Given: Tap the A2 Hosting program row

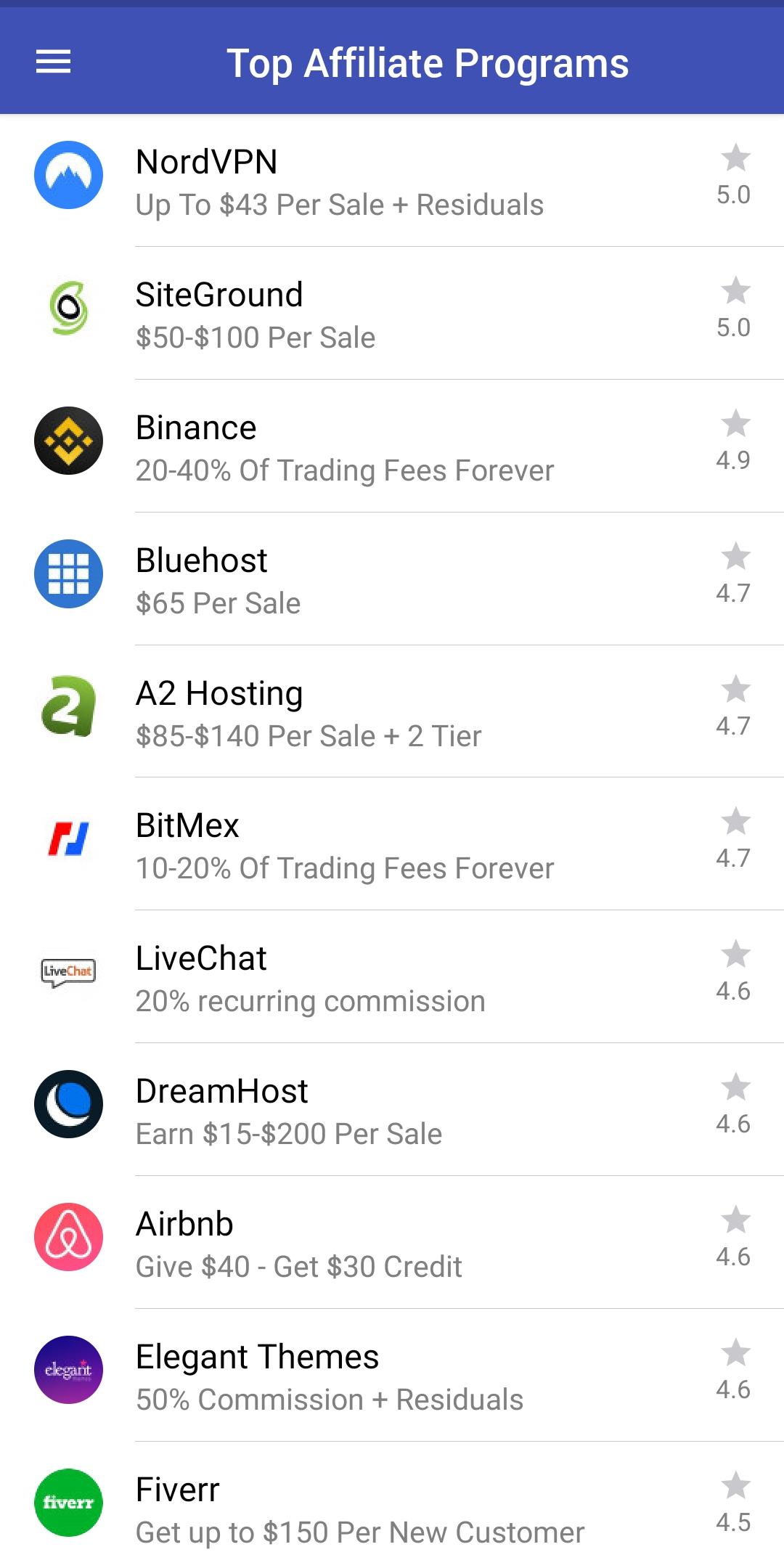Looking at the screenshot, I should (392, 712).
